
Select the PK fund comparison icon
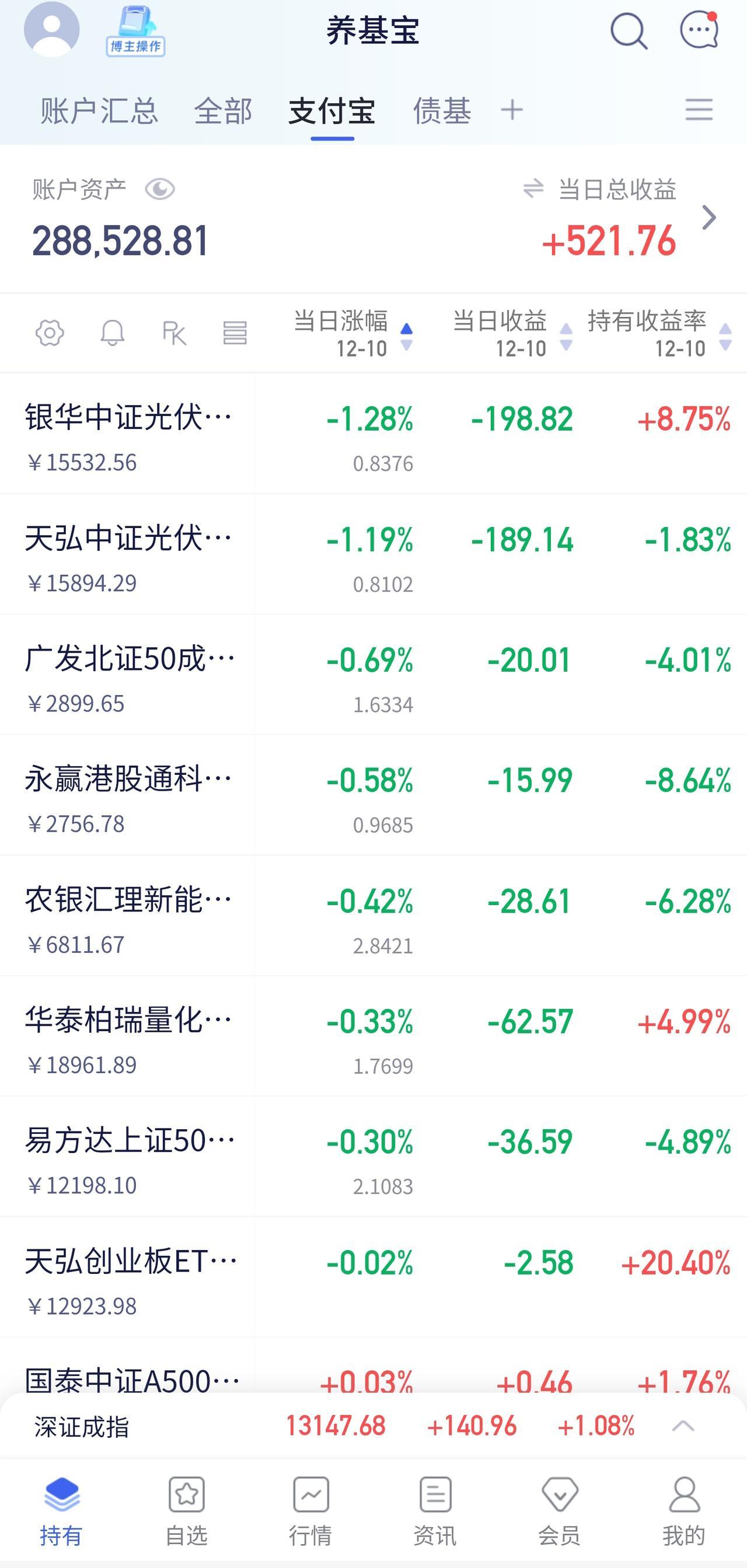click(x=175, y=333)
